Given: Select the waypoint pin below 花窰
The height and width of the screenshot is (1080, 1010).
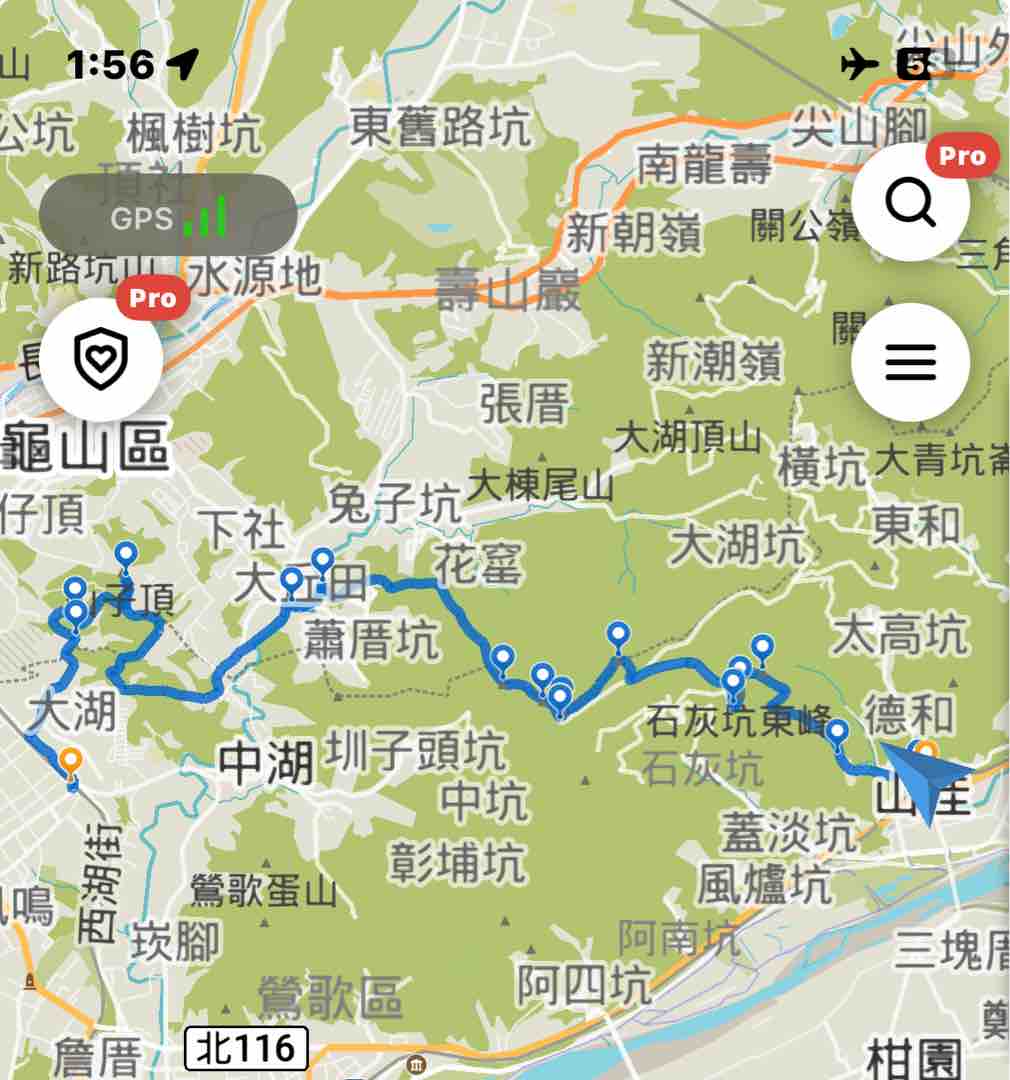Looking at the screenshot, I should (x=503, y=658).
